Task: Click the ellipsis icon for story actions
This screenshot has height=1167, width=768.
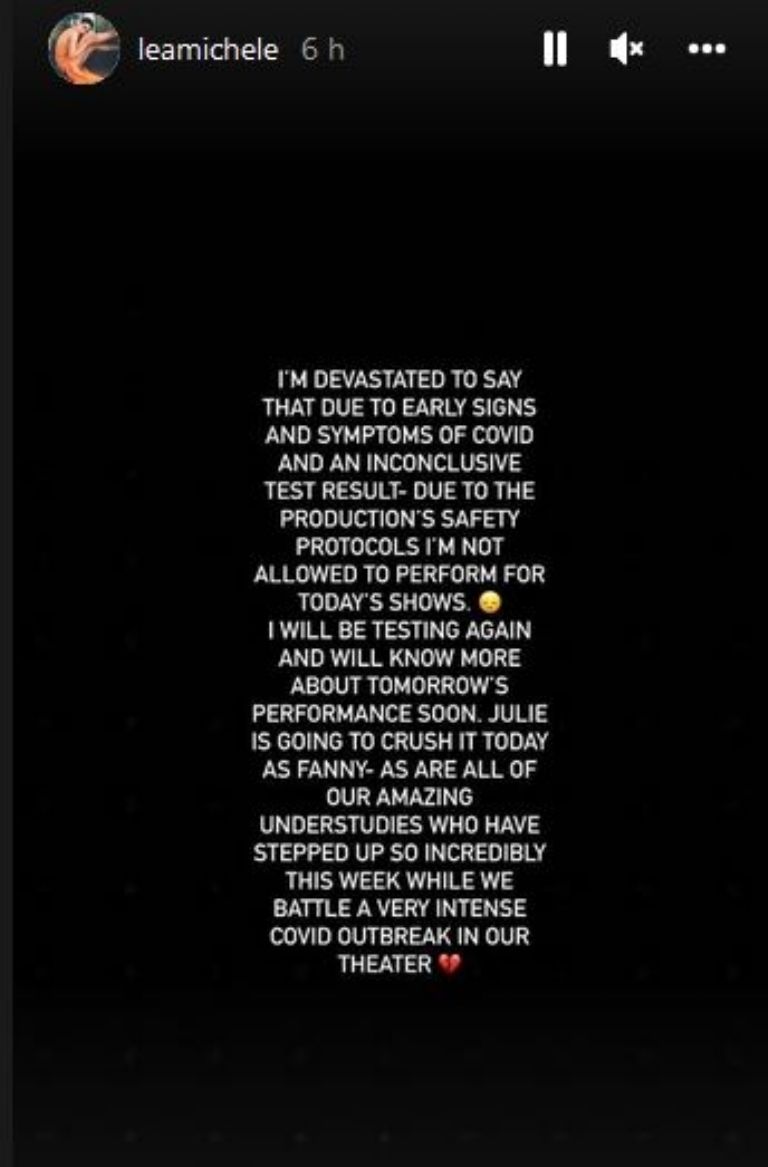Action: pyautogui.click(x=706, y=48)
